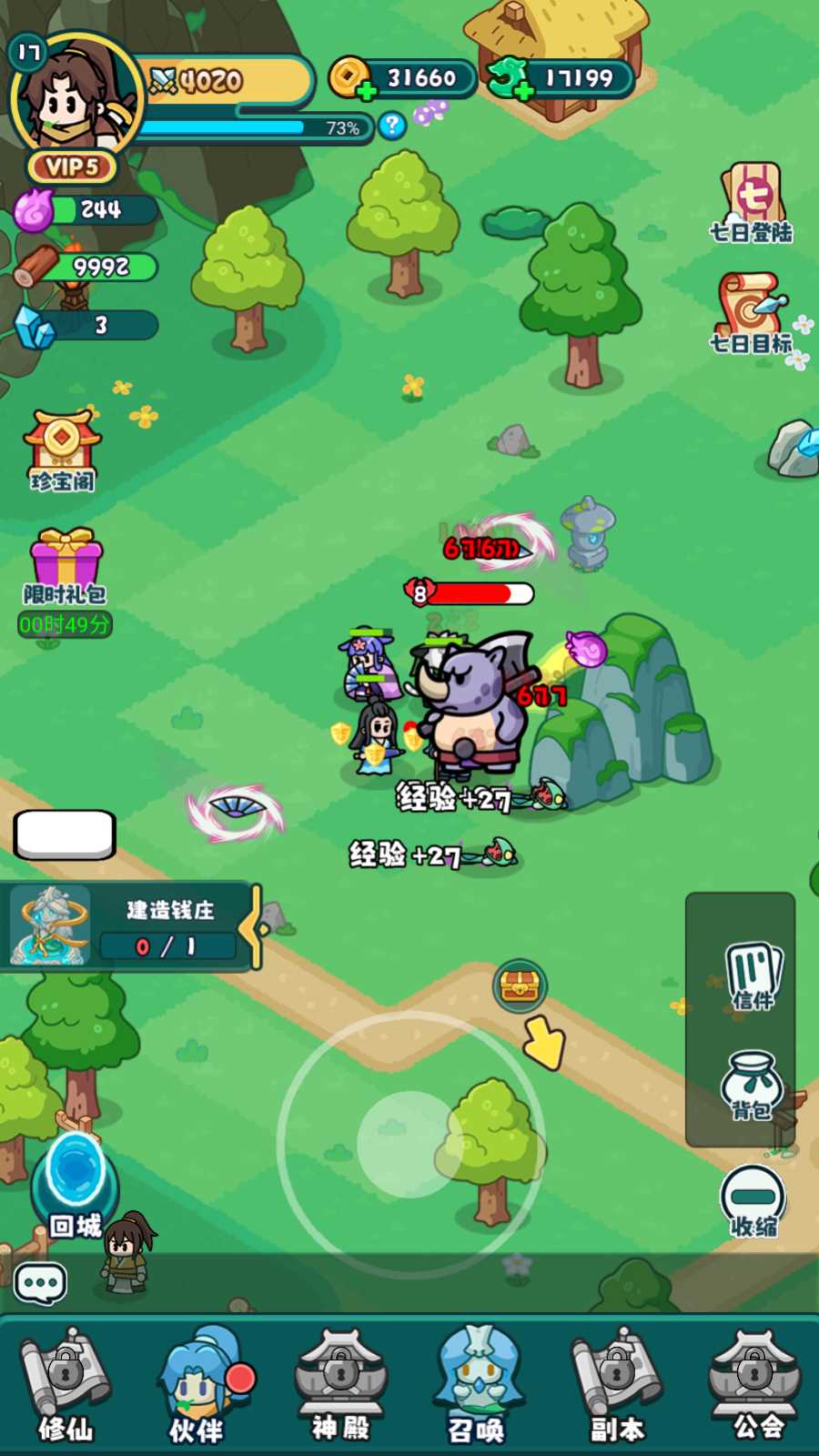The height and width of the screenshot is (1456, 819).
Task: Open the blue question mark help
Action: 392,126
